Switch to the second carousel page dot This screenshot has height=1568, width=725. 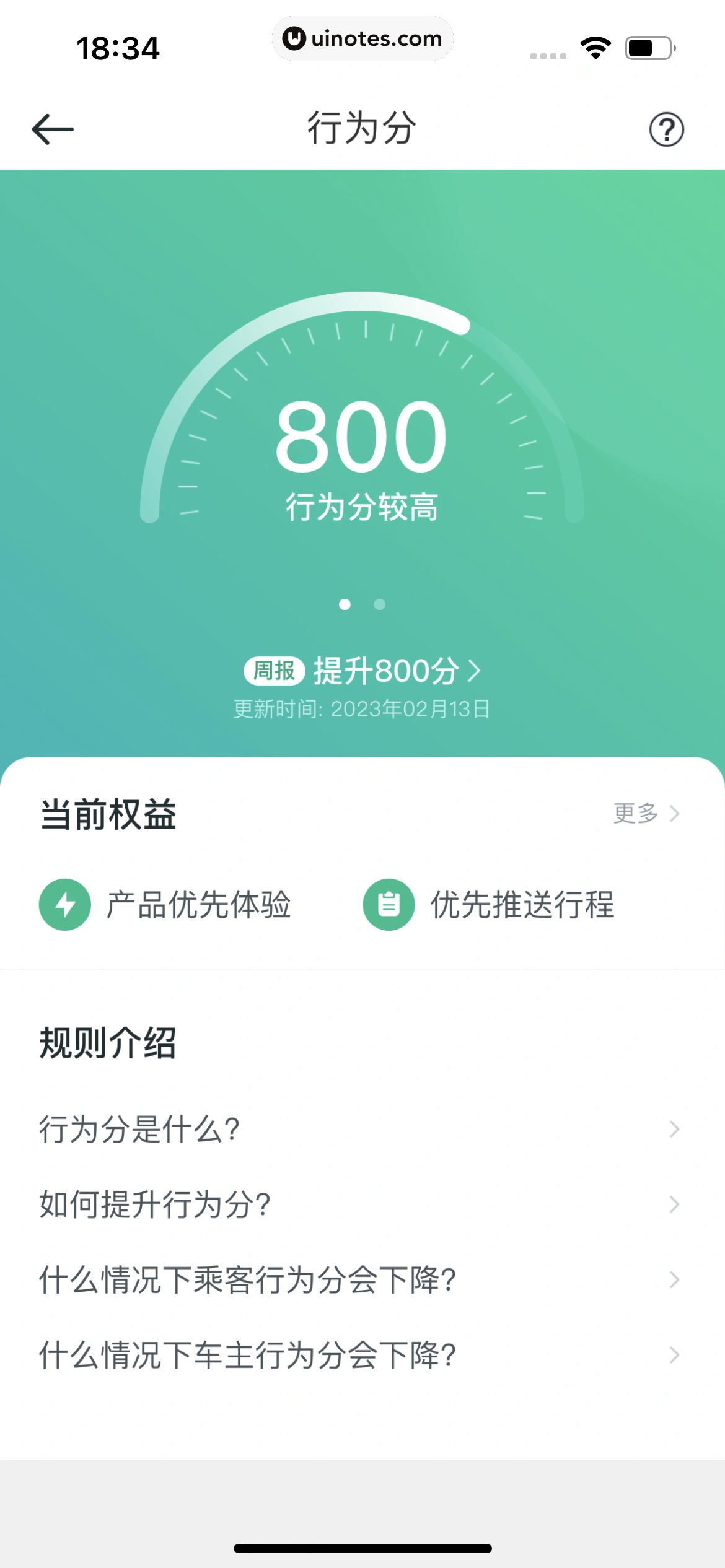pyautogui.click(x=379, y=605)
